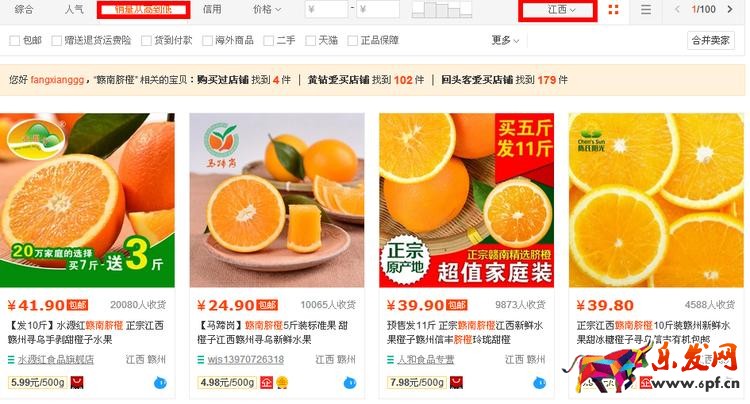The width and height of the screenshot is (750, 404).
Task: Sort results by 综合
Action: click(24, 10)
